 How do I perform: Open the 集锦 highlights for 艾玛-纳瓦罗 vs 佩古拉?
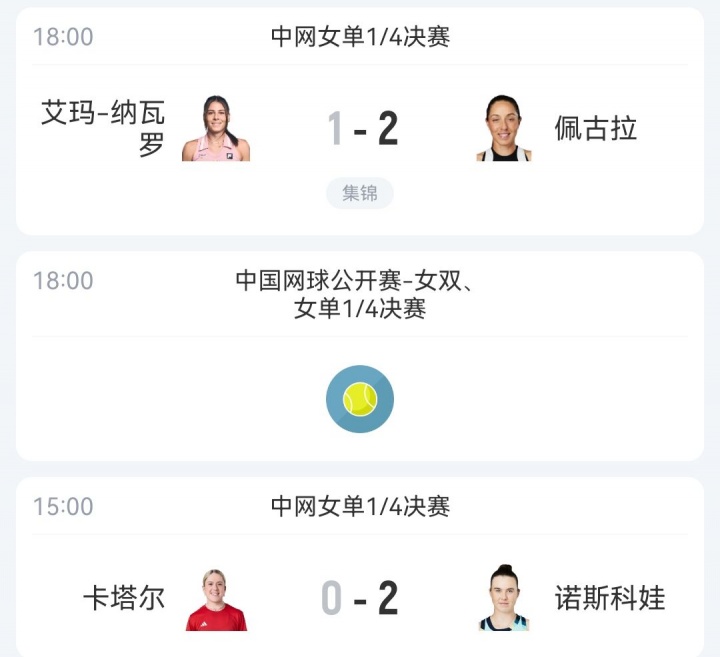click(360, 193)
